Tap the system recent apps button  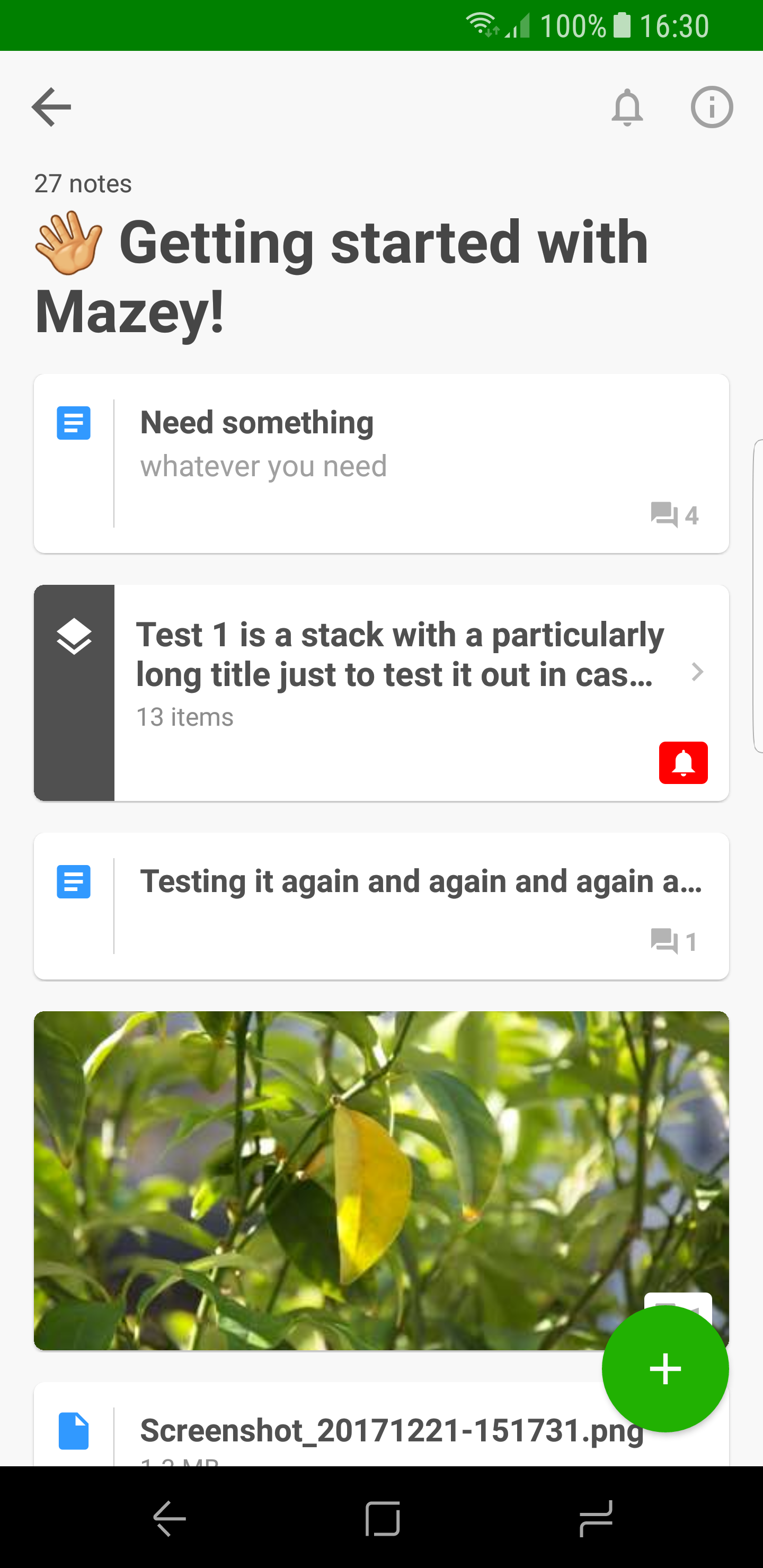(x=596, y=1519)
